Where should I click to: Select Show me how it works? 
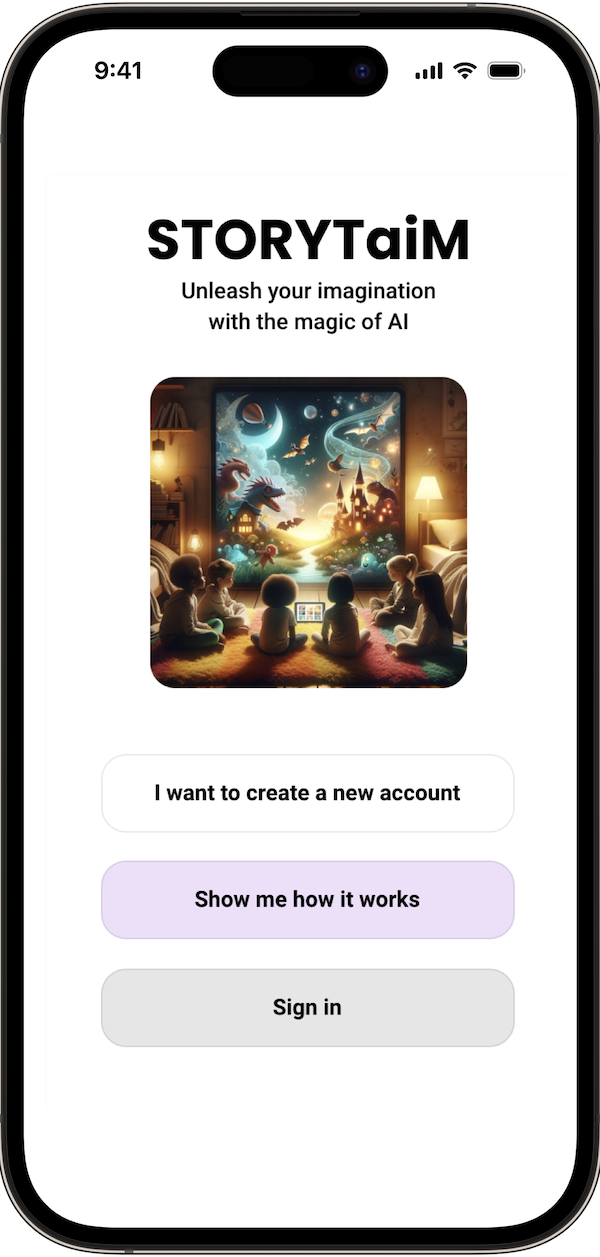coord(307,899)
